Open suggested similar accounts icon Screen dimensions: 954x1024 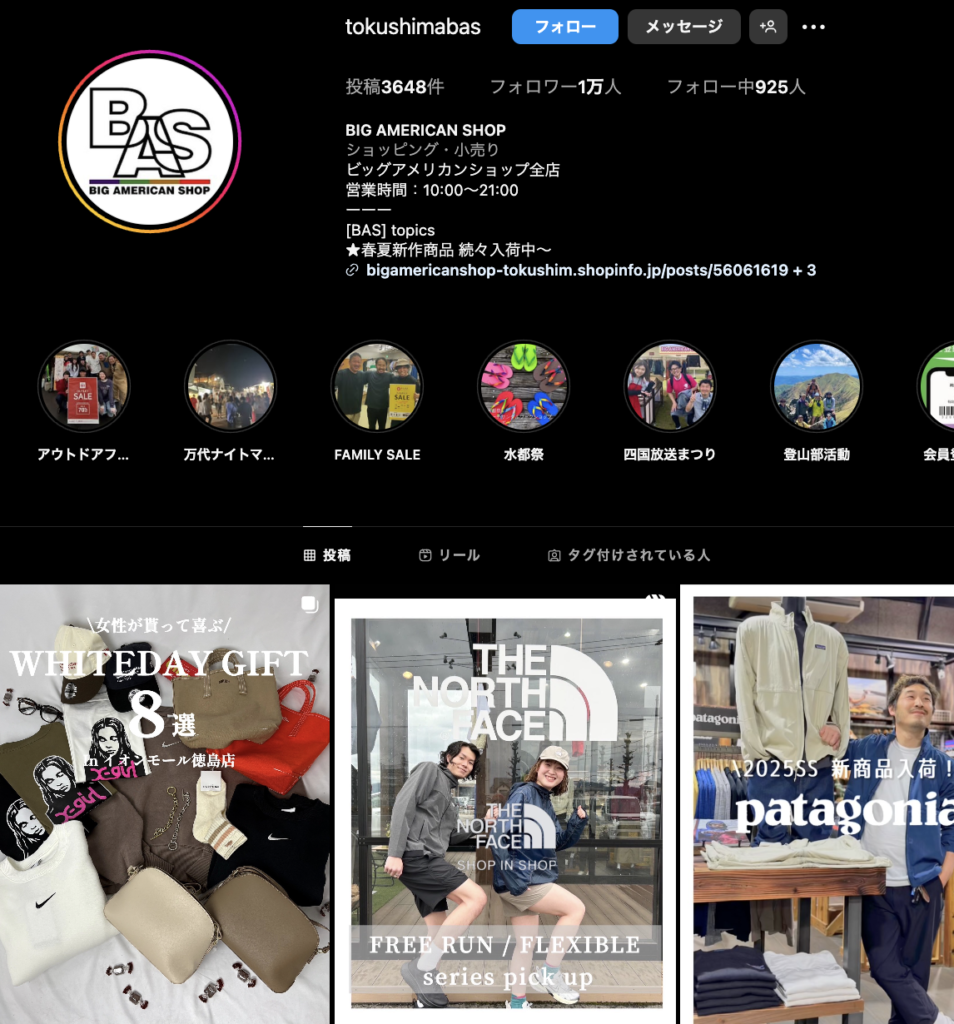coord(768,27)
